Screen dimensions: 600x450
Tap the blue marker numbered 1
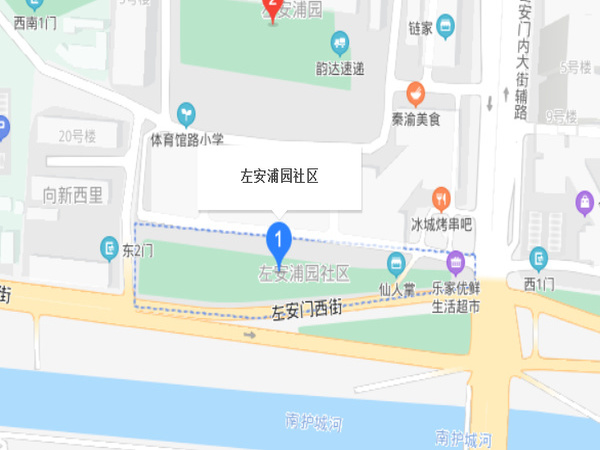(x=279, y=241)
